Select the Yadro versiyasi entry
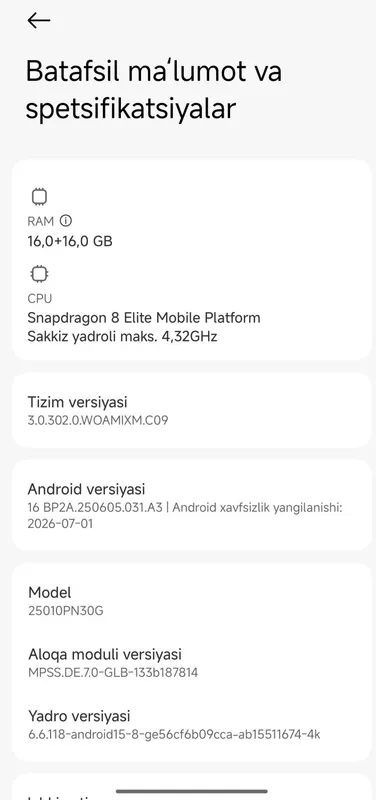This screenshot has width=376, height=800. coord(191,725)
